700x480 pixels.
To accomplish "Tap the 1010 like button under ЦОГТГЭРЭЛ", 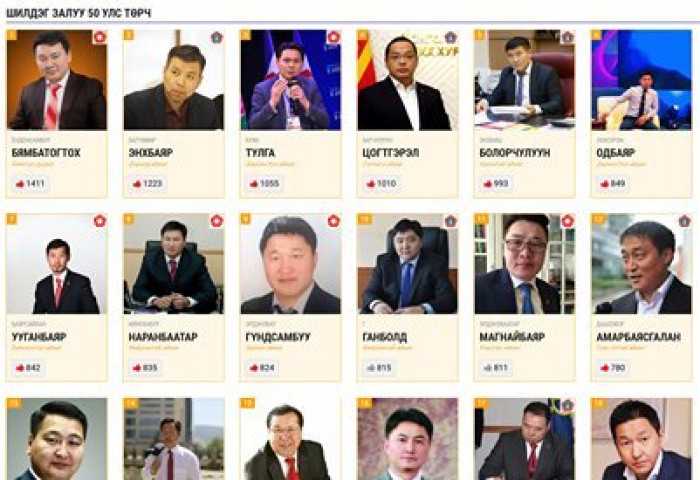I will click(381, 184).
